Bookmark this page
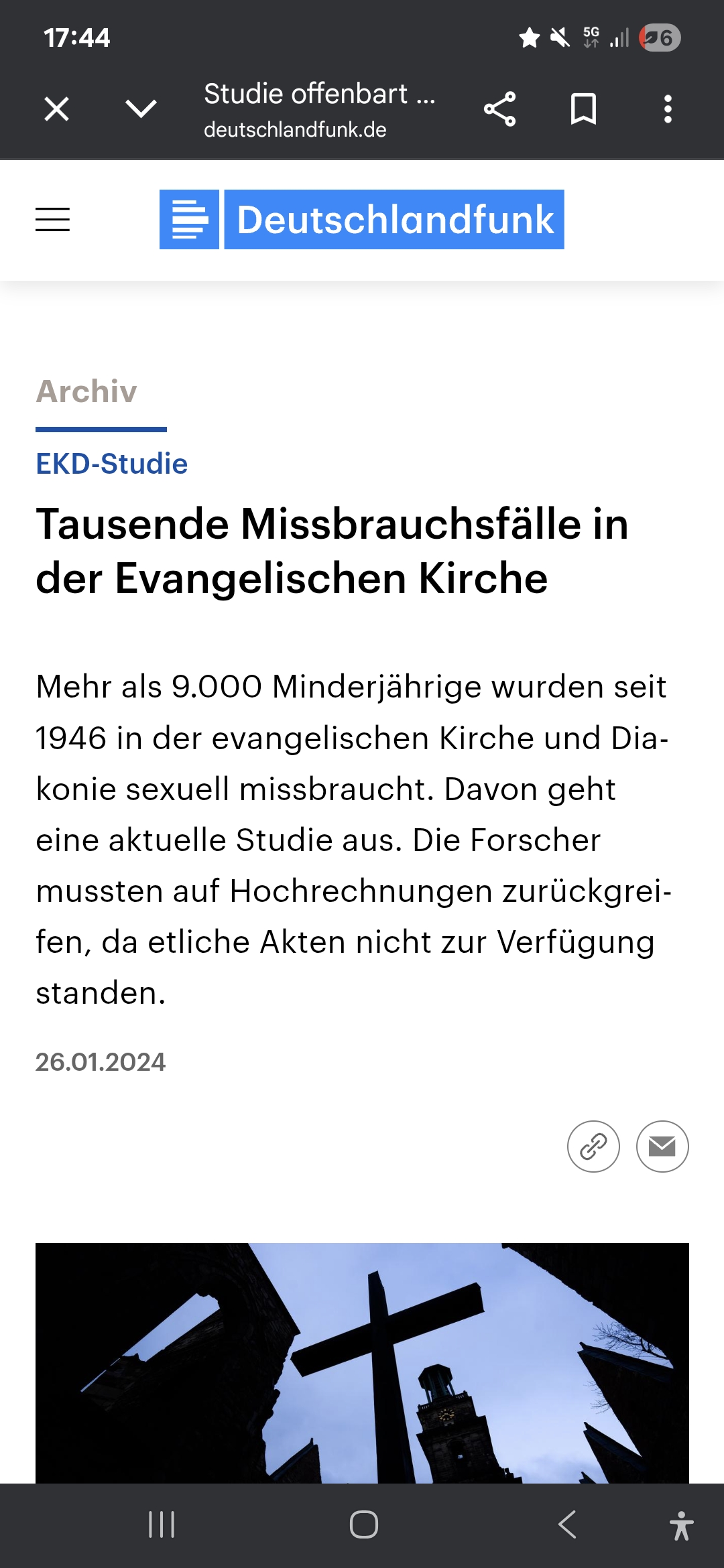Screen dimensions: 724x1568 tap(583, 109)
